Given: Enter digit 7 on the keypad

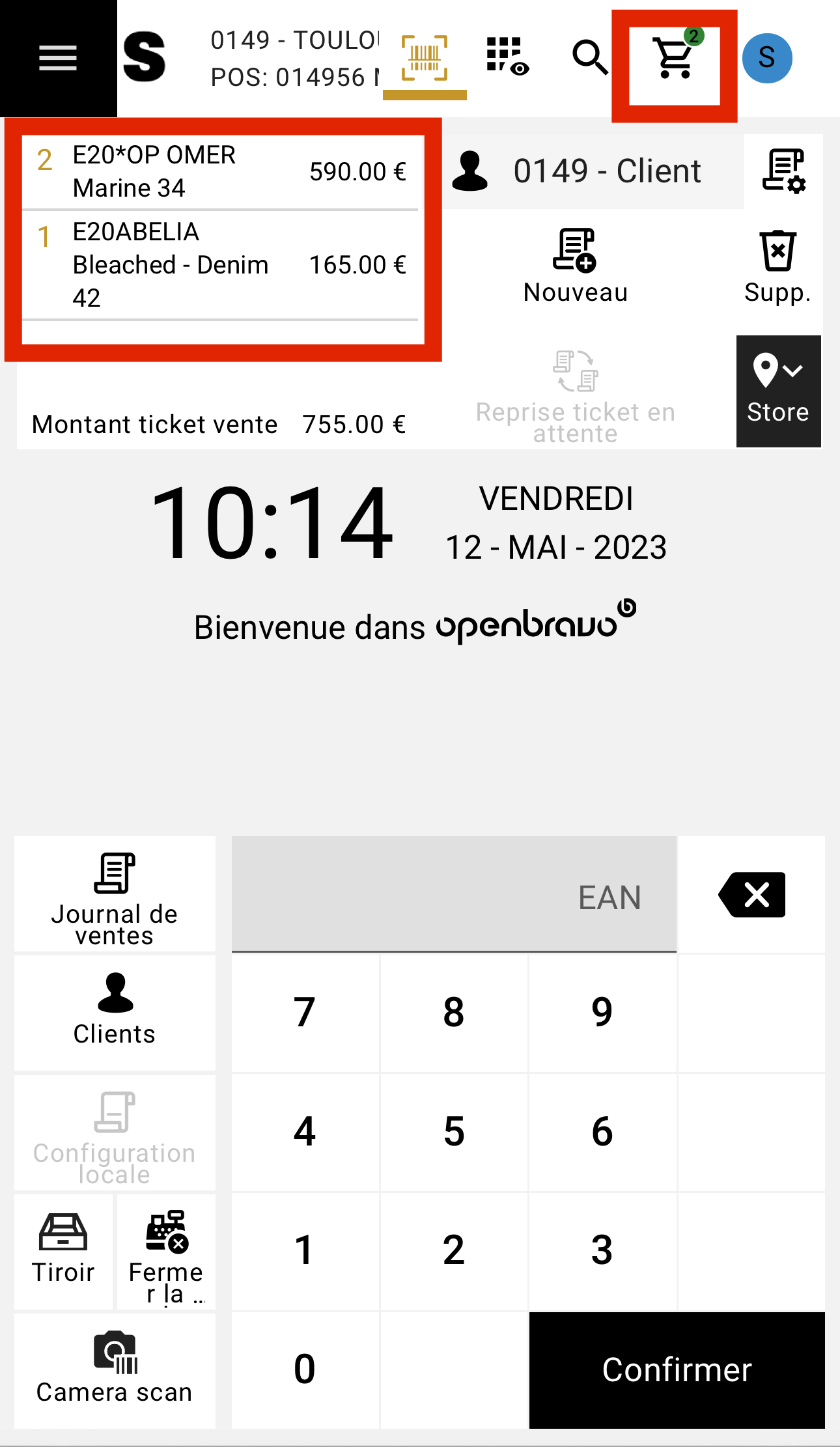Looking at the screenshot, I should pos(305,1013).
